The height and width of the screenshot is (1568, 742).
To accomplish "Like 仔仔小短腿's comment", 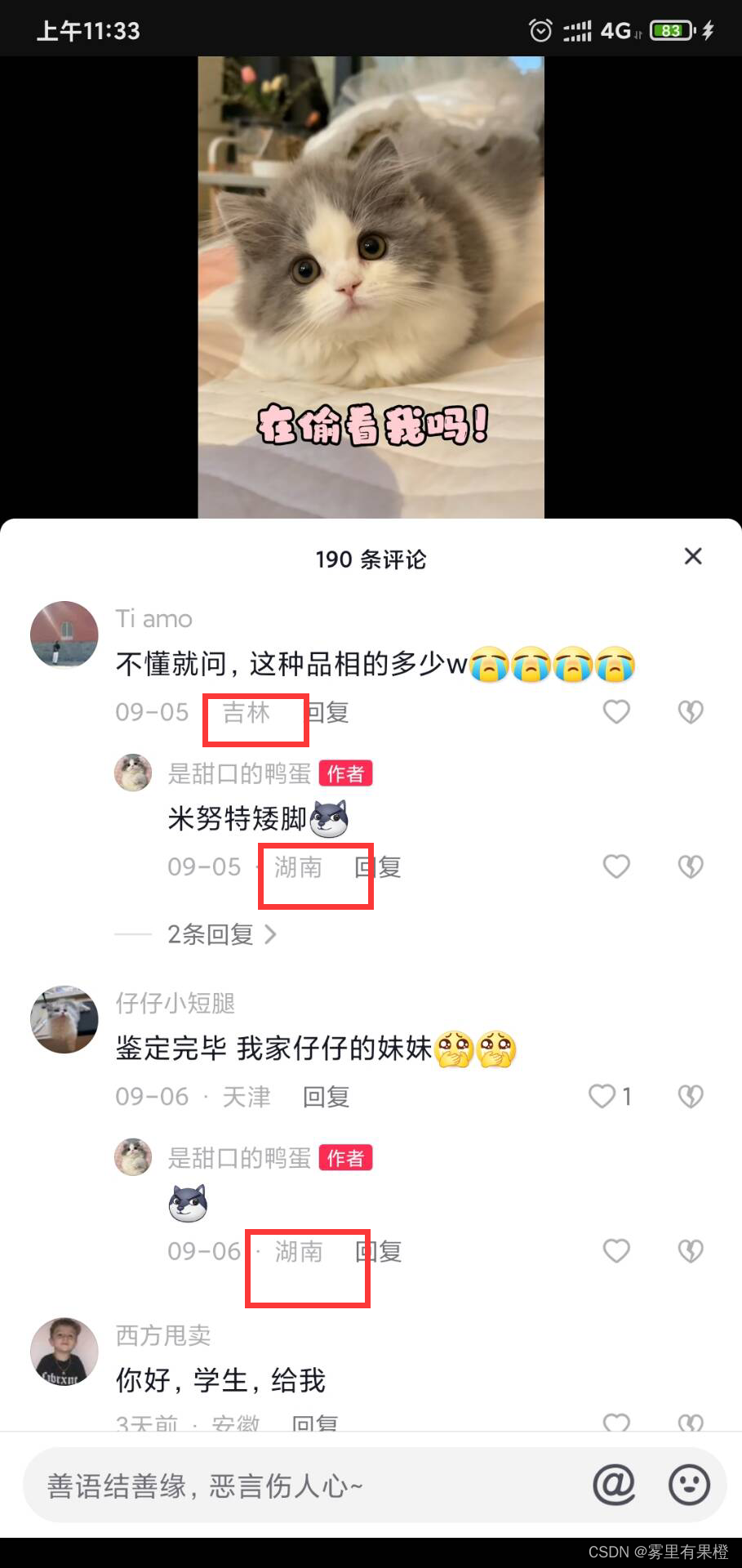I will pyautogui.click(x=603, y=1096).
